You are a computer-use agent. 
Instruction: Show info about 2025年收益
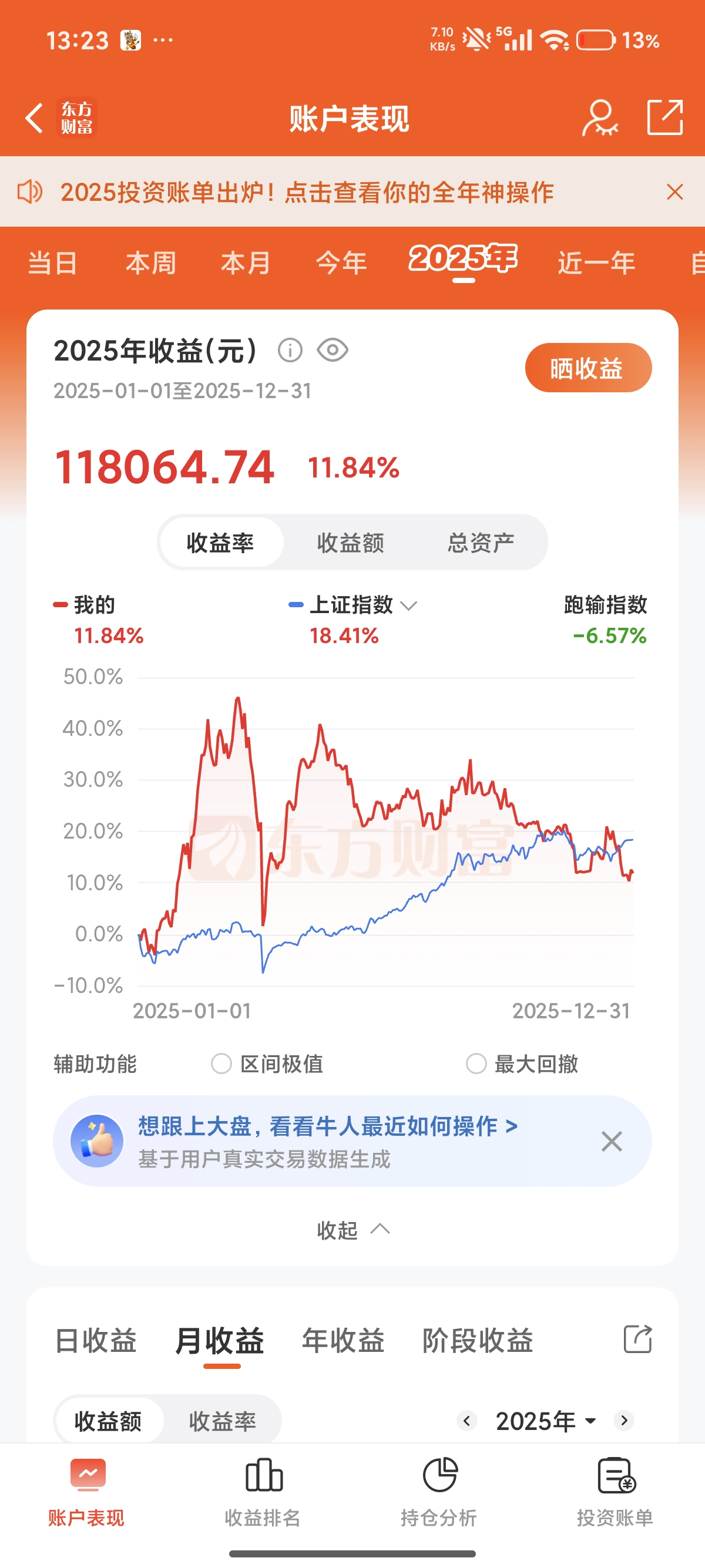coord(290,351)
